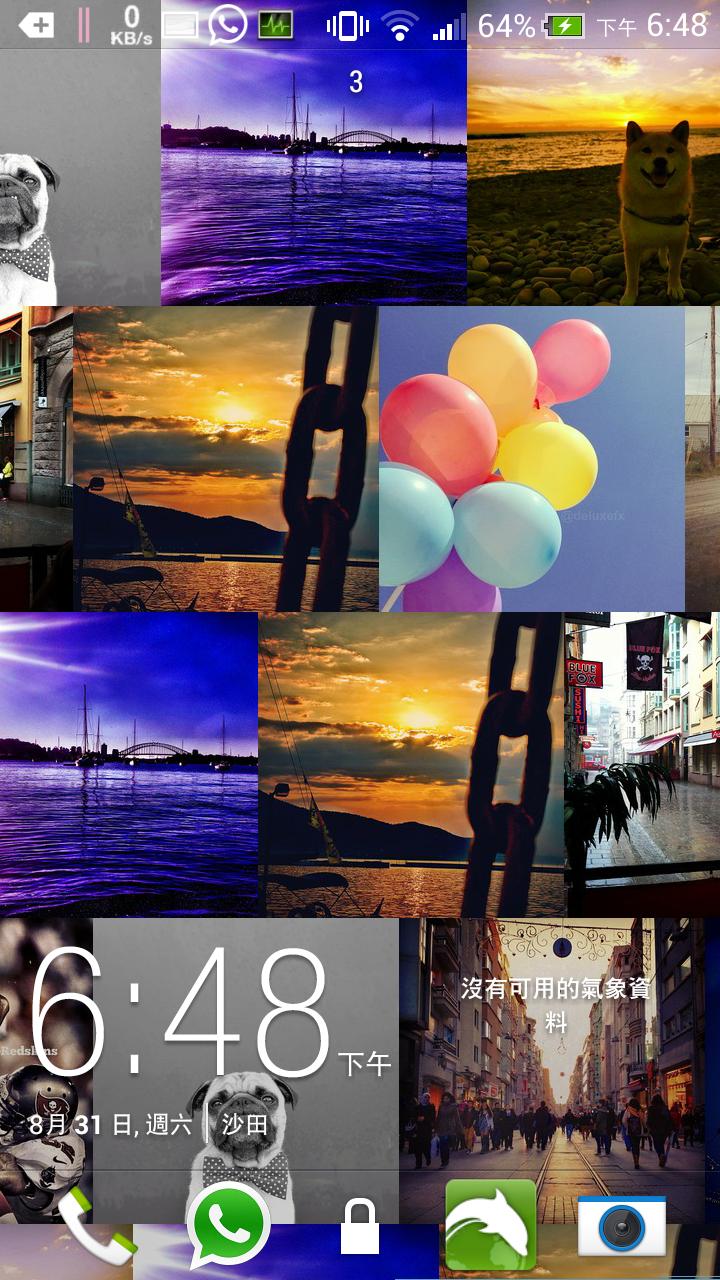Screen dimensions: 720x1280
Task: Open the phone dialer from the dock
Action: 97,1226
